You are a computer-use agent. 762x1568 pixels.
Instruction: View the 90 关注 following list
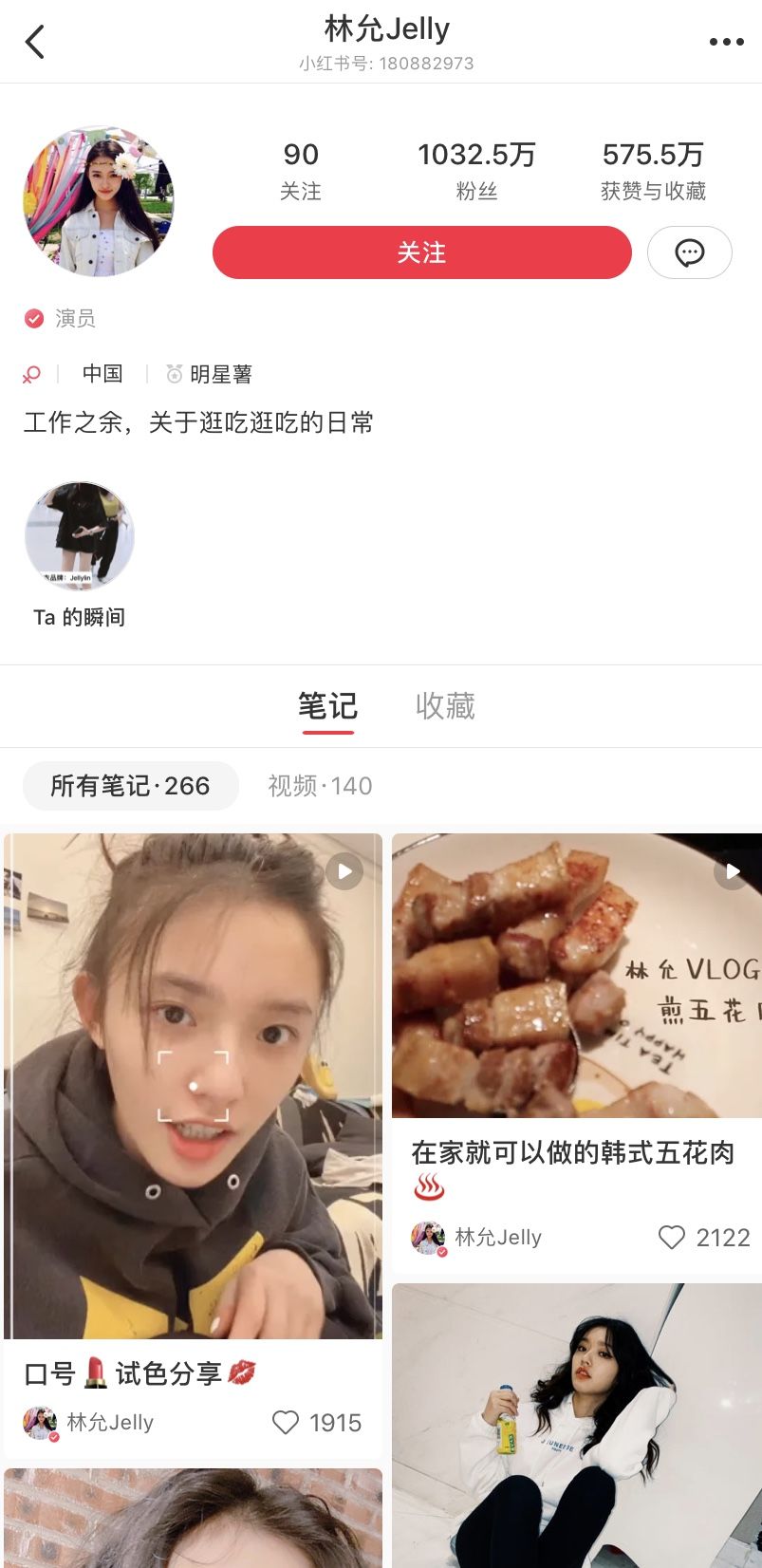click(300, 170)
